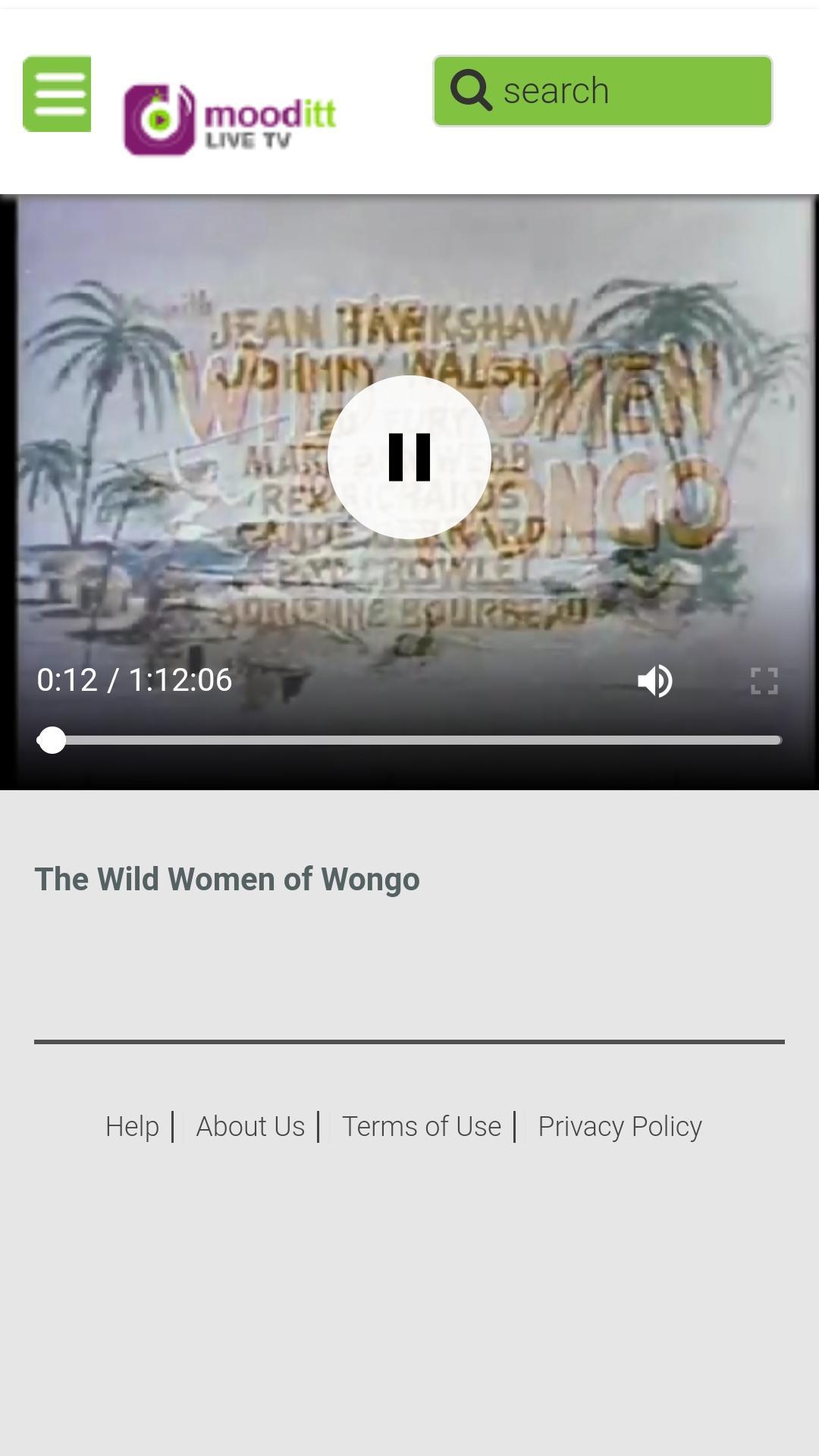This screenshot has height=1456, width=819.
Task: Mute the video volume
Action: 655,680
